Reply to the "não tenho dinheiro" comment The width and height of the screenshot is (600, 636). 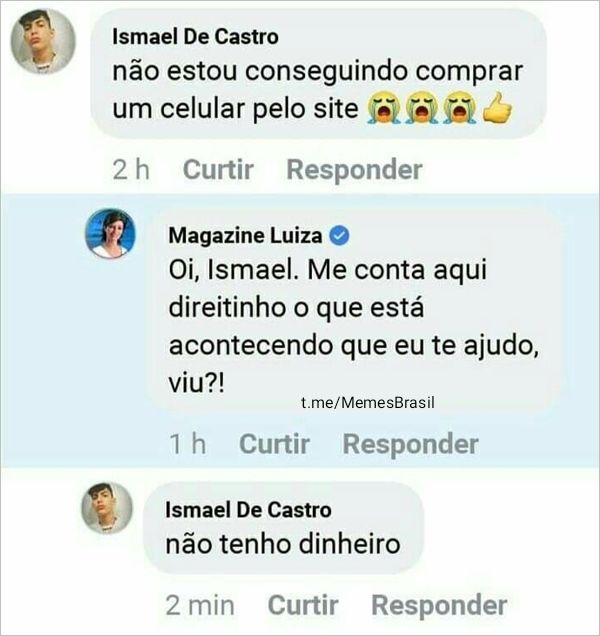click(439, 605)
